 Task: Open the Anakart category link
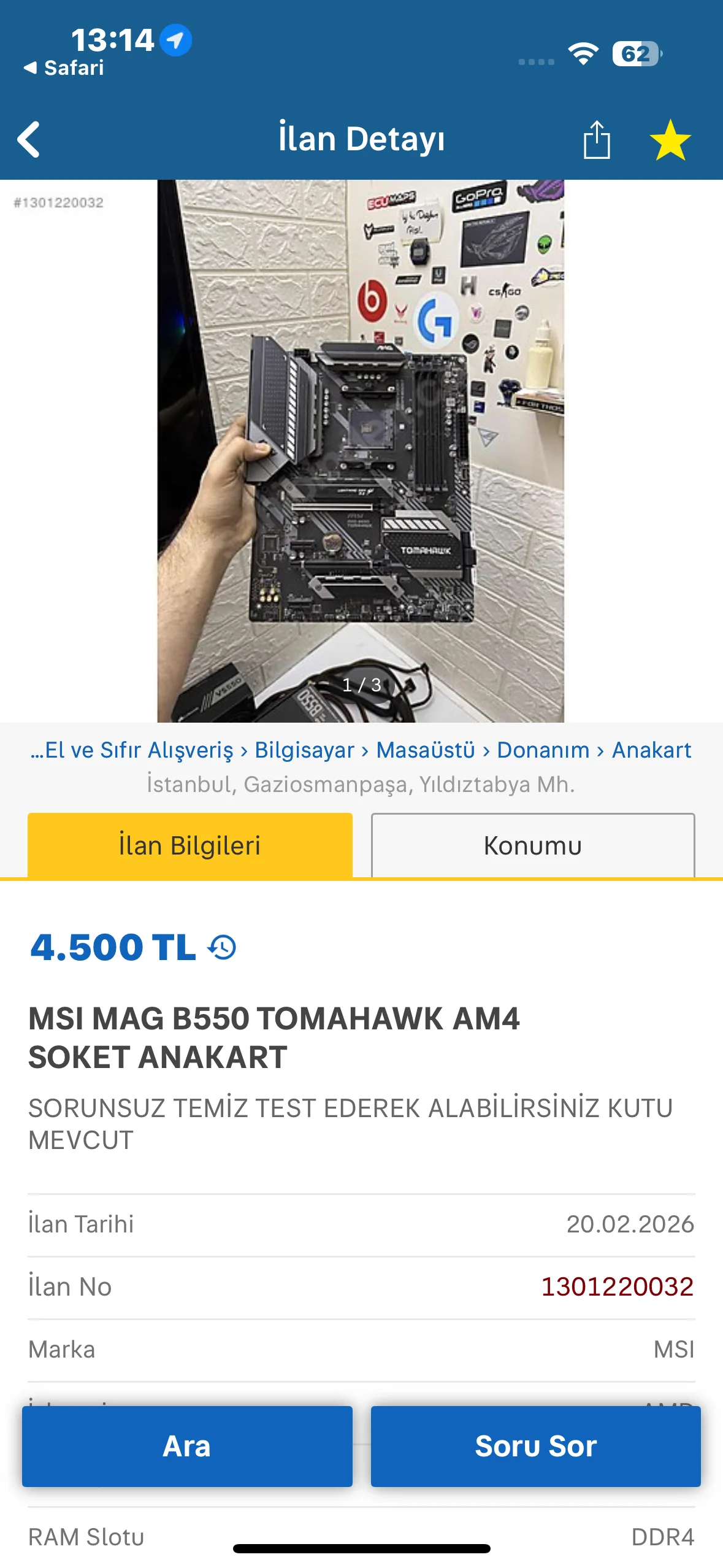pos(651,750)
